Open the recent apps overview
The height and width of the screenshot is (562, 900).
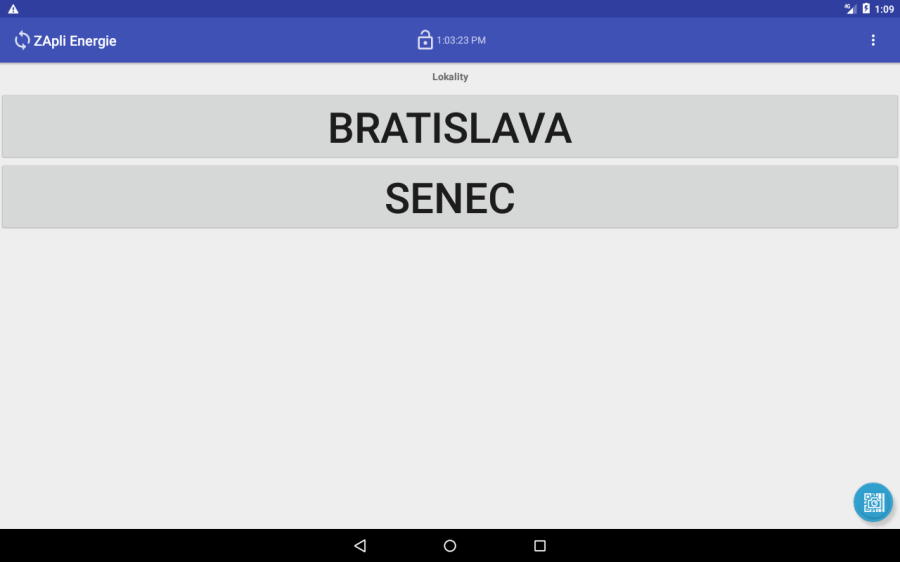(x=540, y=546)
